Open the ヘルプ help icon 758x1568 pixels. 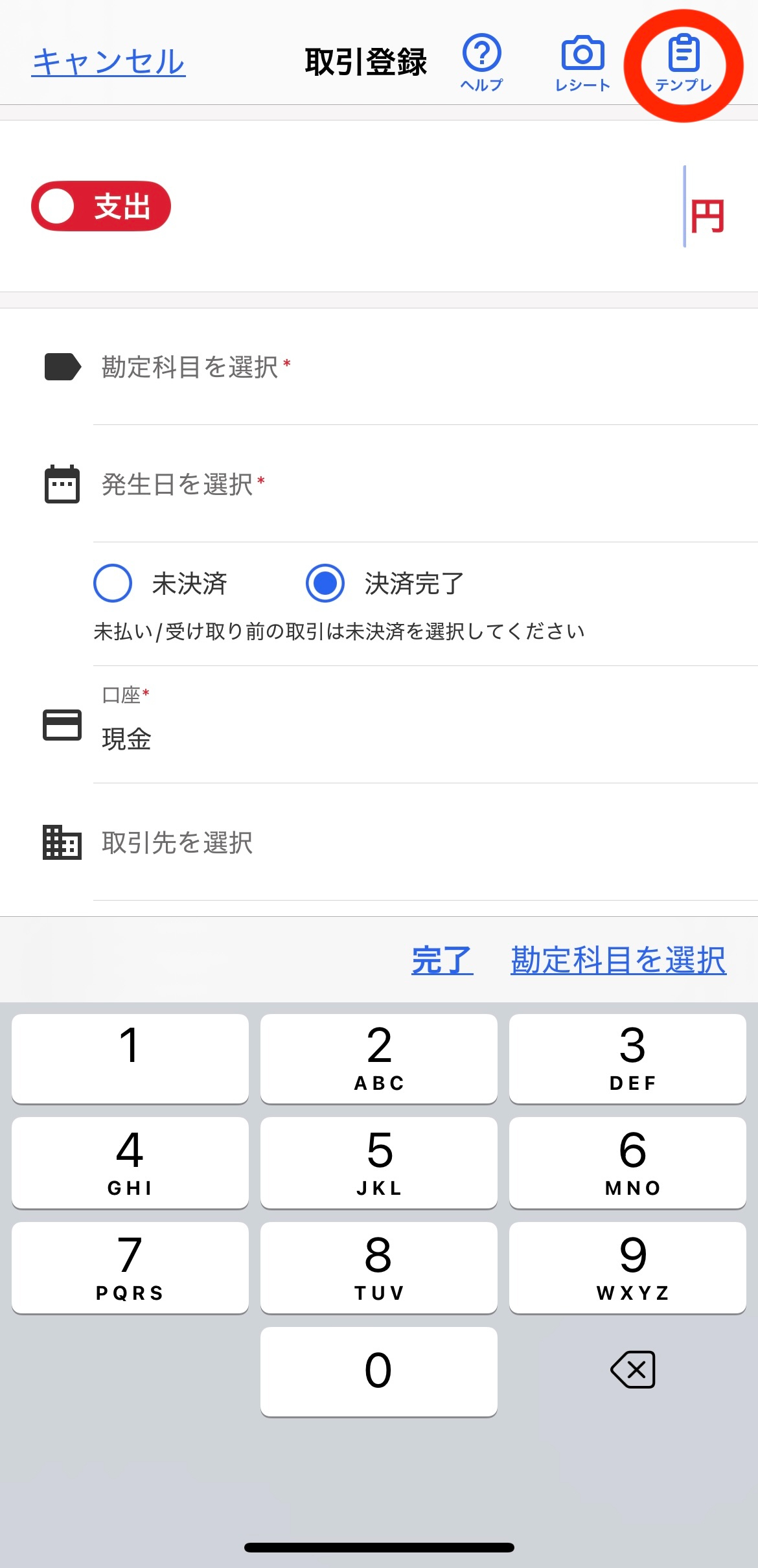coord(481,62)
